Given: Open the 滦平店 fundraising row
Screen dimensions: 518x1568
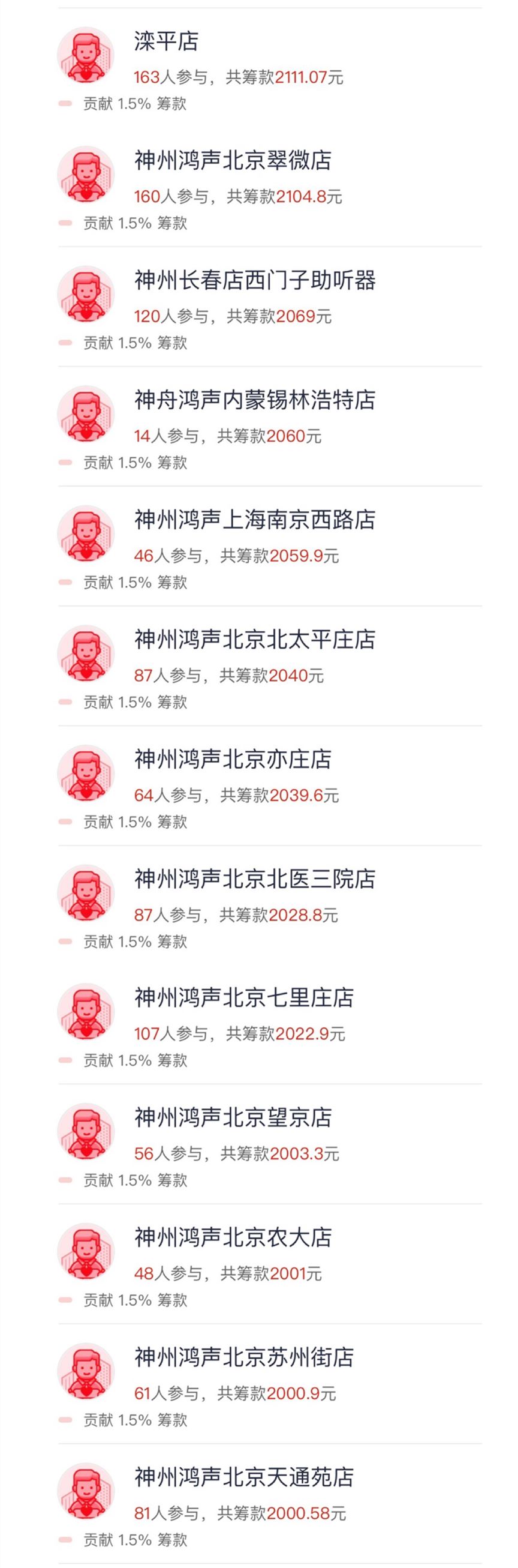Looking at the screenshot, I should pyautogui.click(x=166, y=42).
